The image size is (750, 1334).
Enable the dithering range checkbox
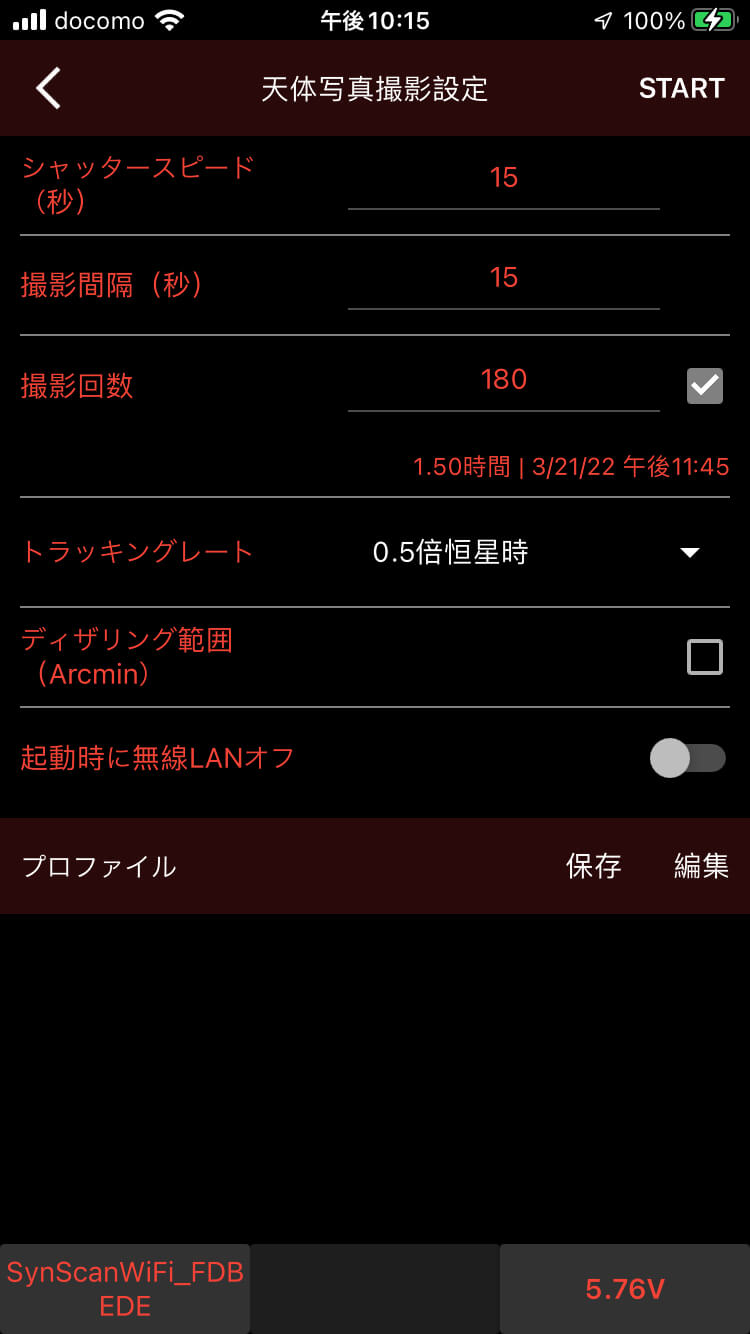(x=705, y=657)
